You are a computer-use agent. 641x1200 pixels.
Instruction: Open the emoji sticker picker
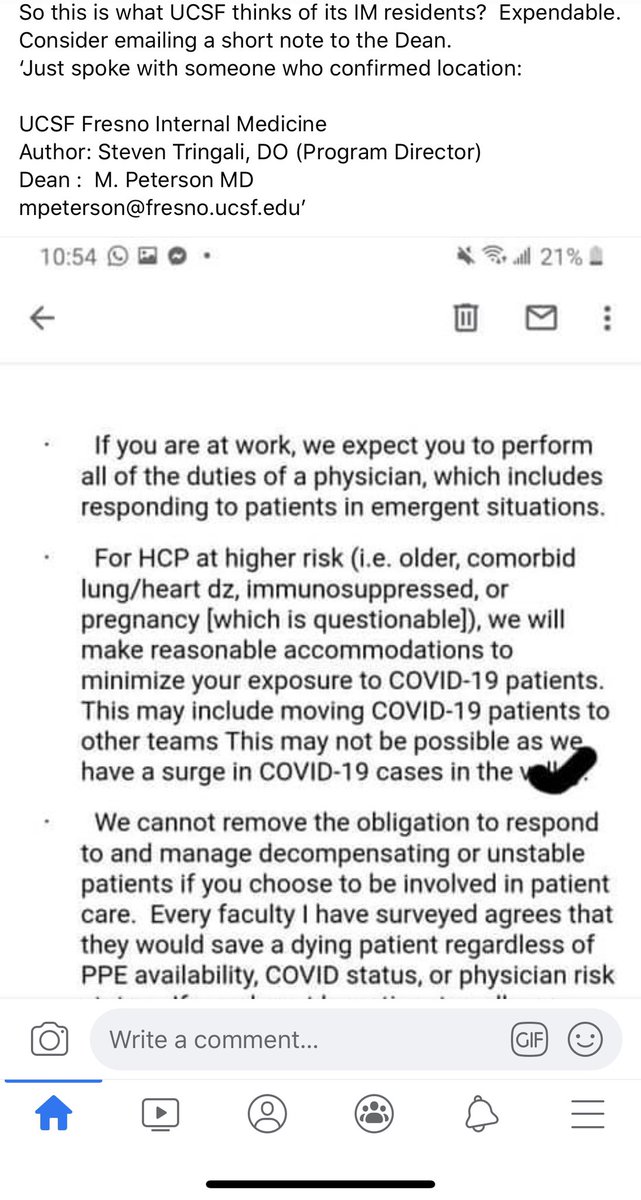(584, 1040)
